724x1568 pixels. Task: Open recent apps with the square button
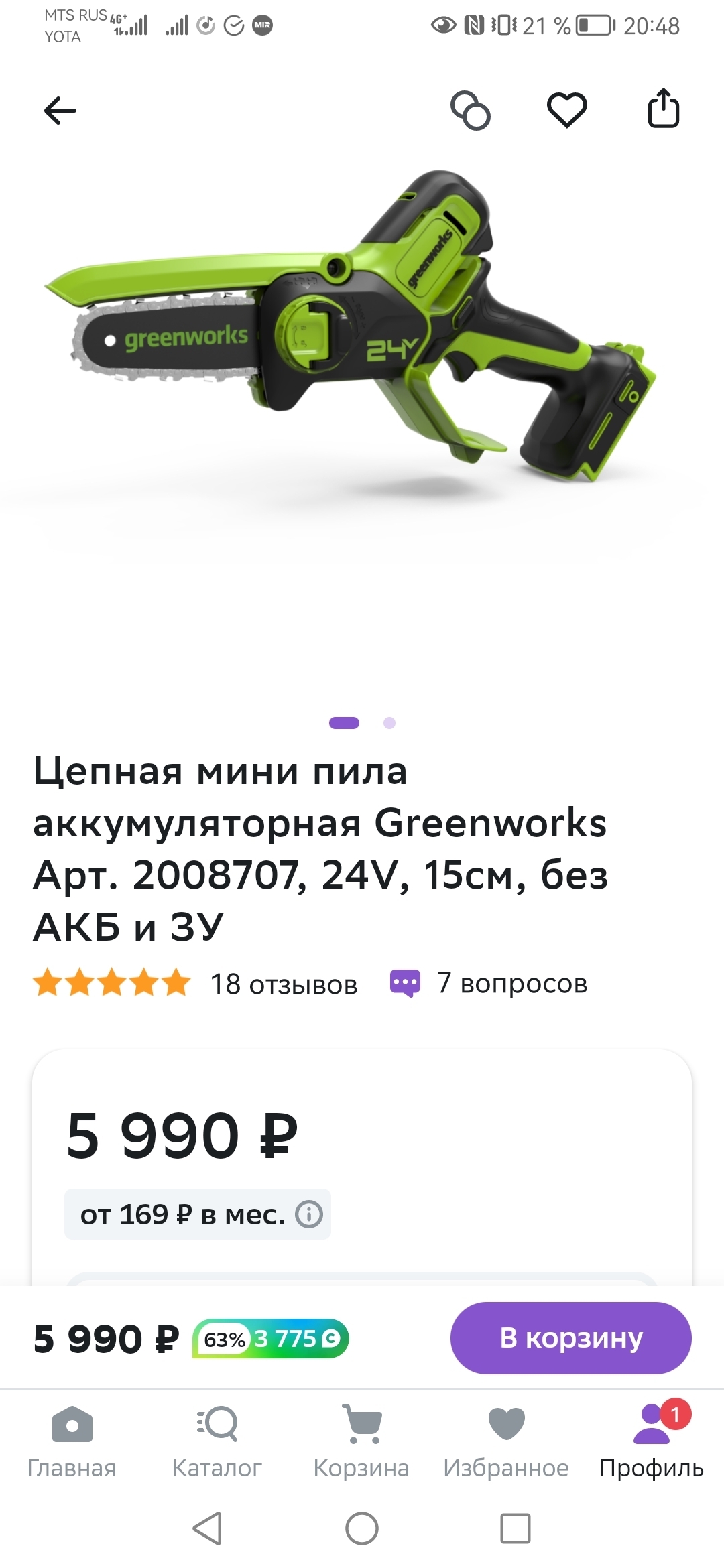coord(516,1528)
